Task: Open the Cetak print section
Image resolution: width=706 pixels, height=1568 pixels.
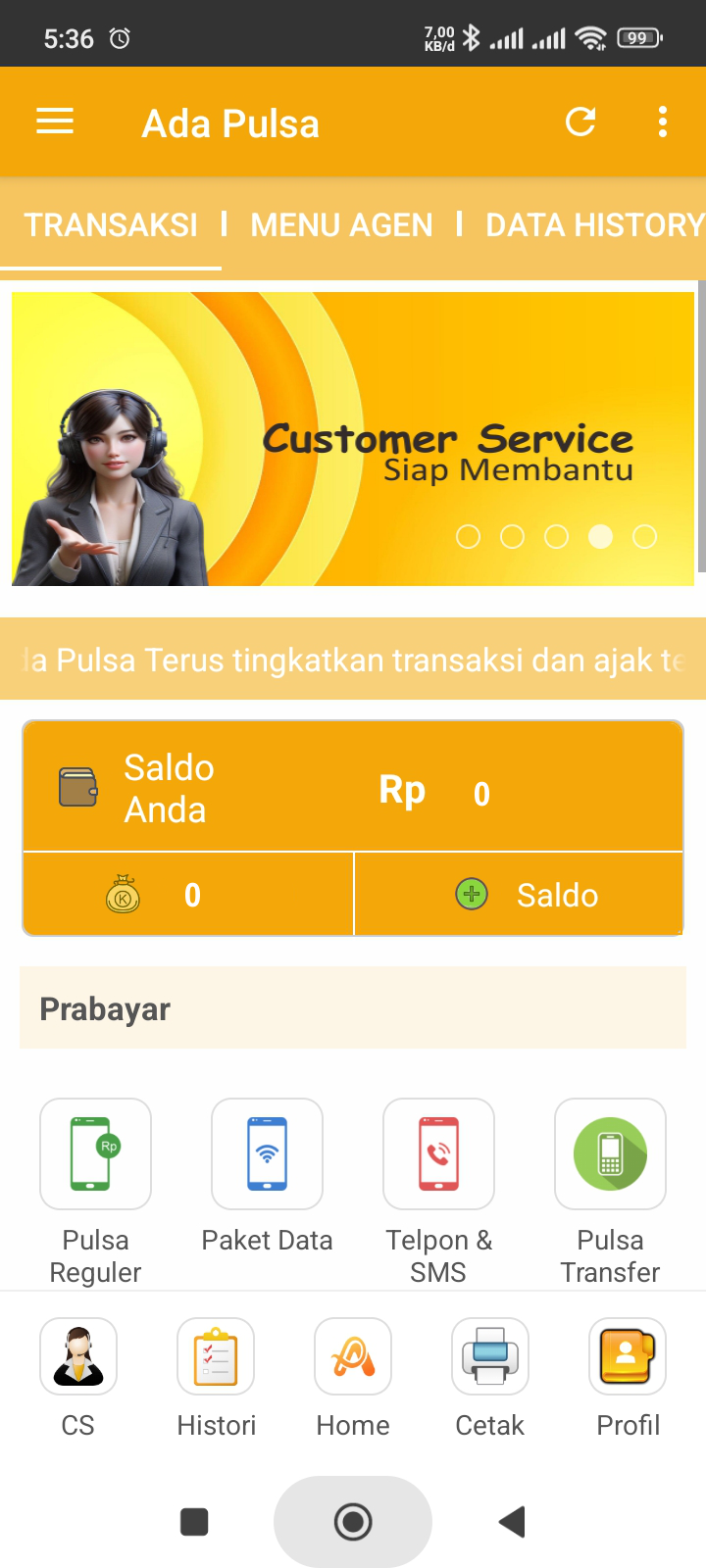Action: [490, 1356]
